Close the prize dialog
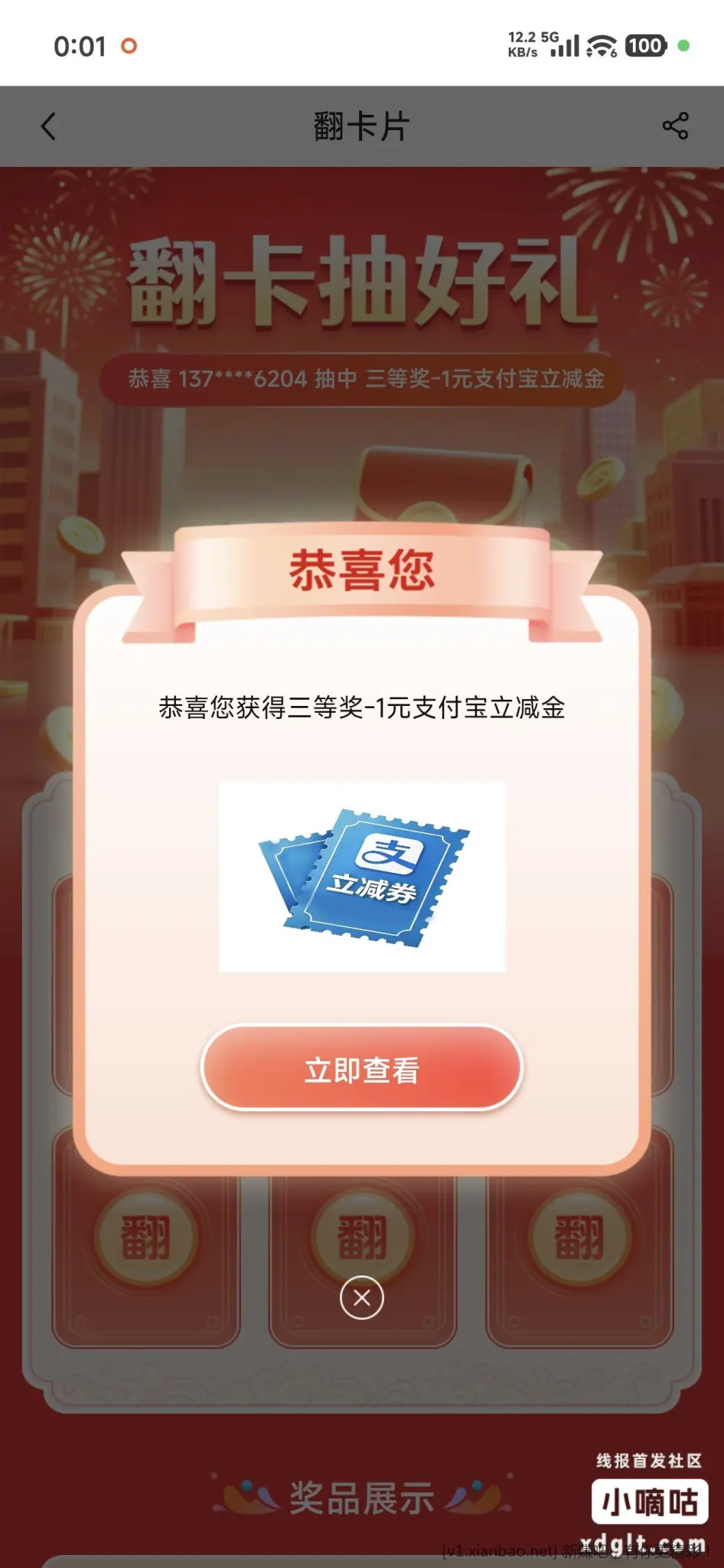The height and width of the screenshot is (1568, 724). (361, 1297)
